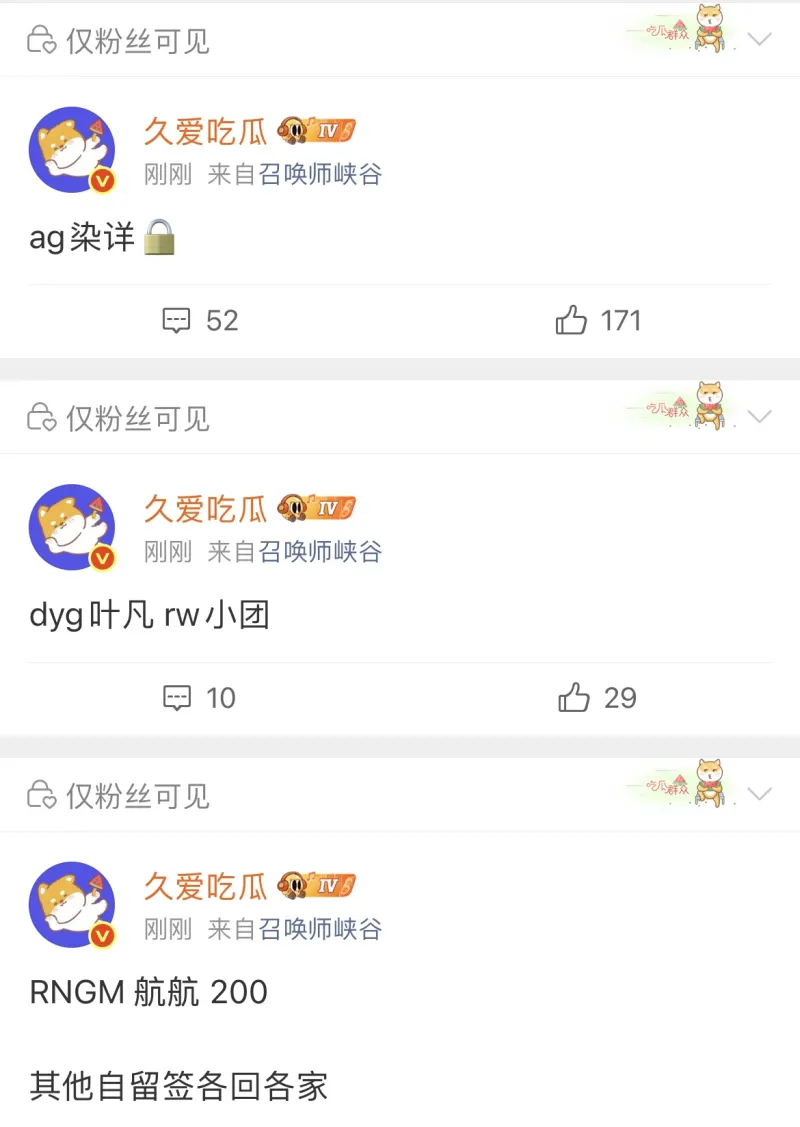The width and height of the screenshot is (800, 1127).
Task: Expand options chevron above the RNGM 航航 post
Action: pos(760,795)
